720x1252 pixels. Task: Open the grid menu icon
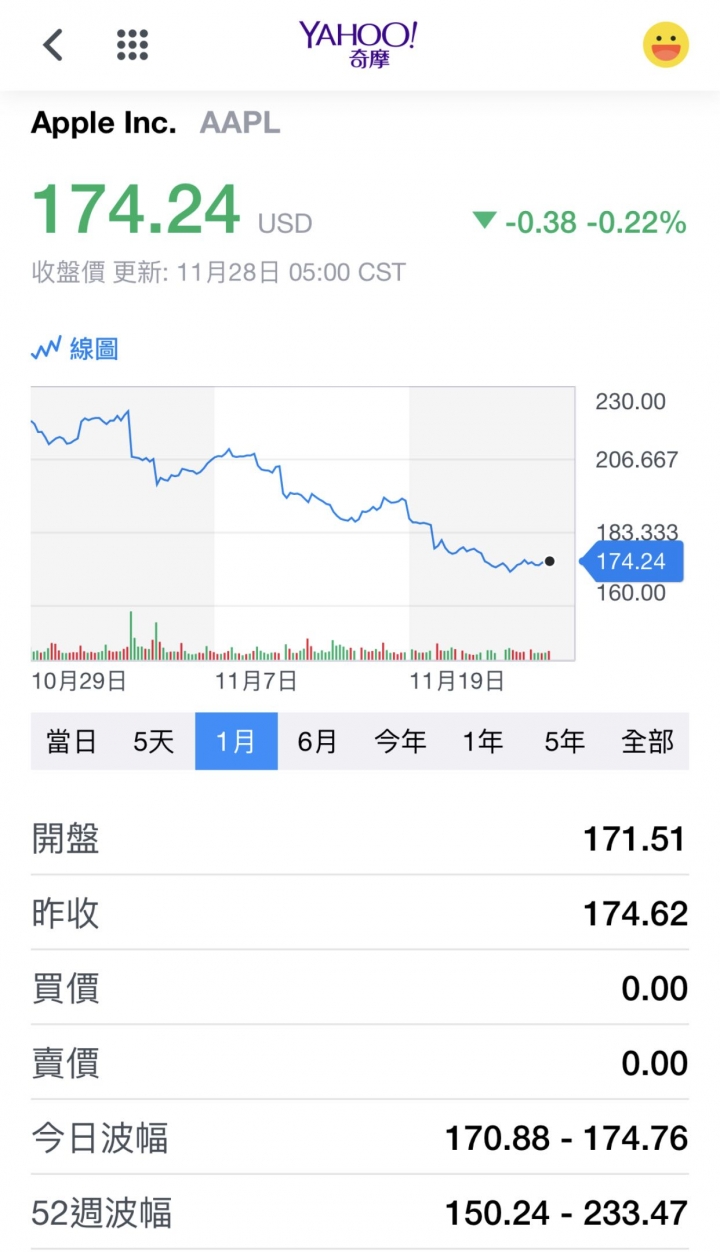(x=132, y=45)
